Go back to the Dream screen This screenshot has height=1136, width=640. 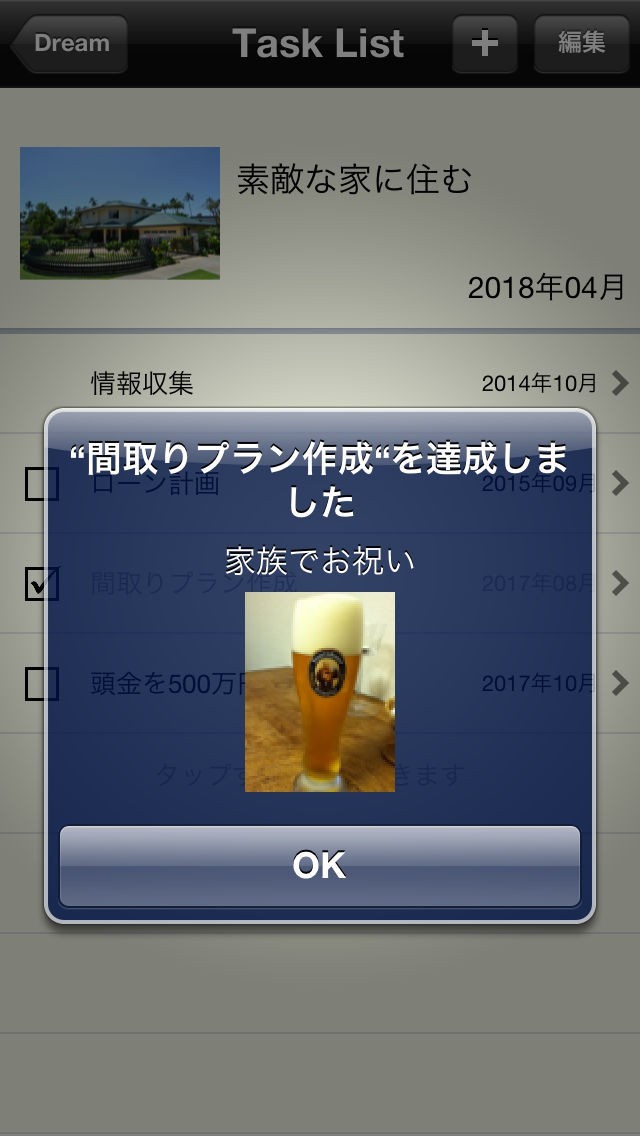coord(70,44)
